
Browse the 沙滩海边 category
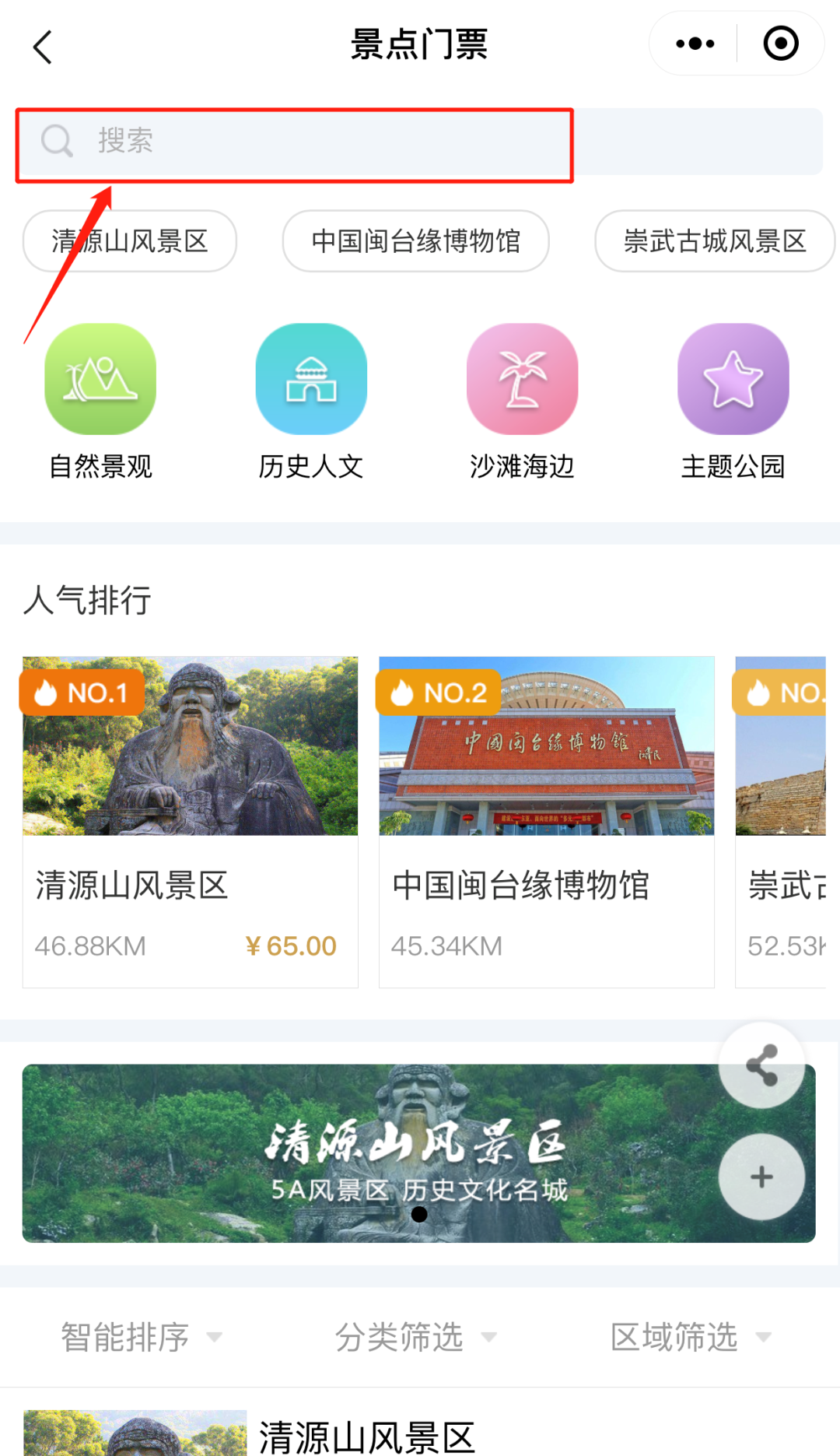[522, 401]
